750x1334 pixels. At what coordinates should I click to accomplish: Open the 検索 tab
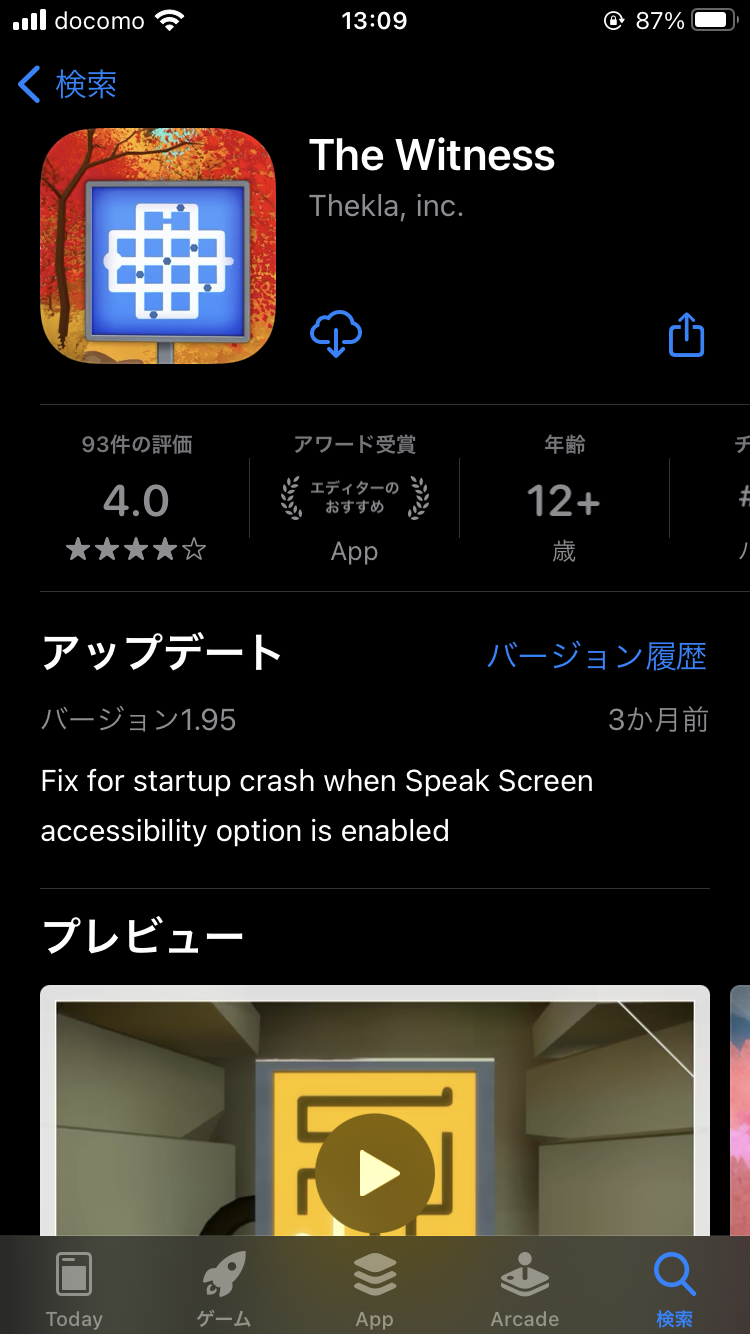click(674, 1289)
